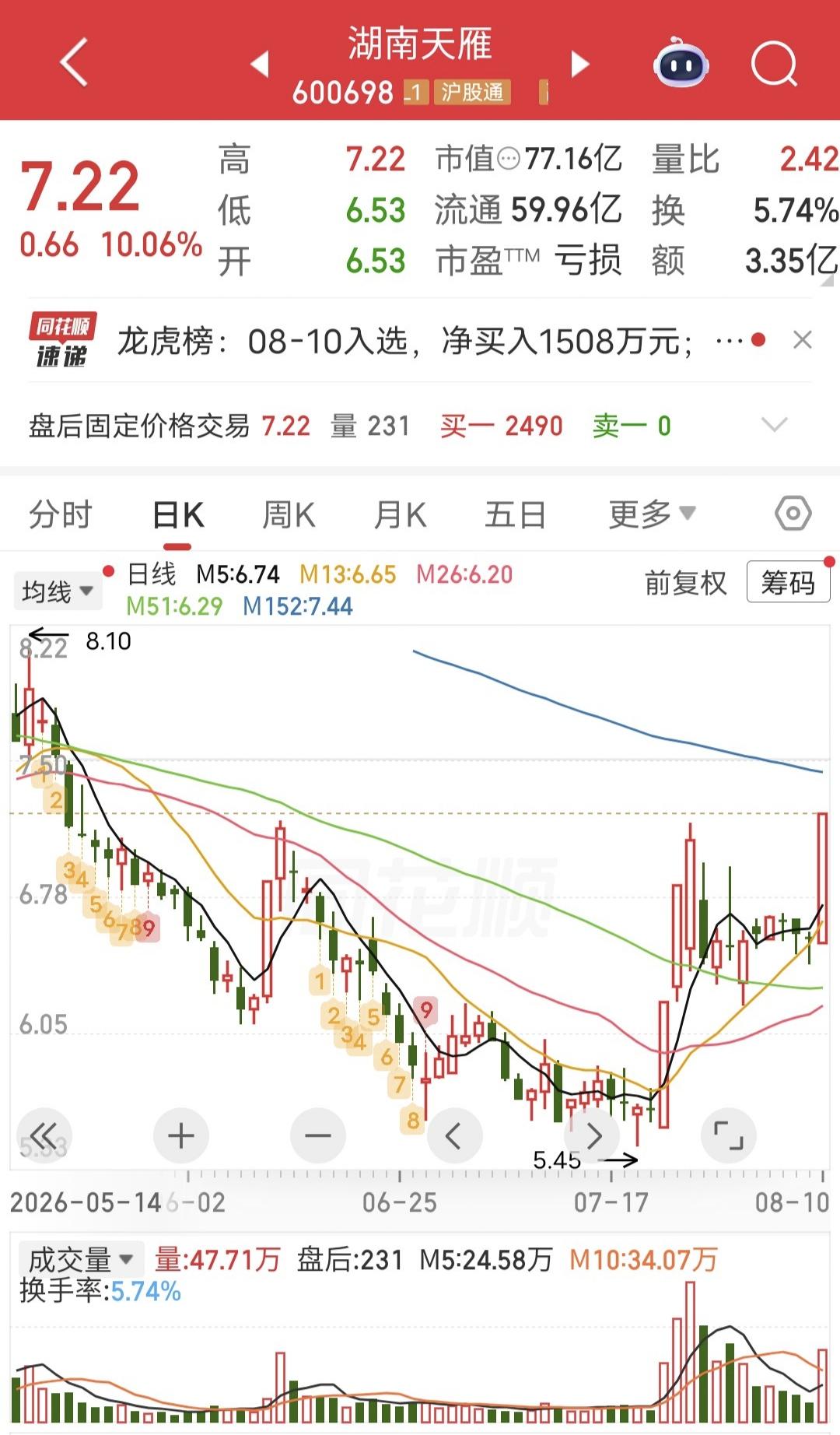The image size is (840, 1435).
Task: Open the 均线 indicator dropdown
Action: [x=57, y=592]
